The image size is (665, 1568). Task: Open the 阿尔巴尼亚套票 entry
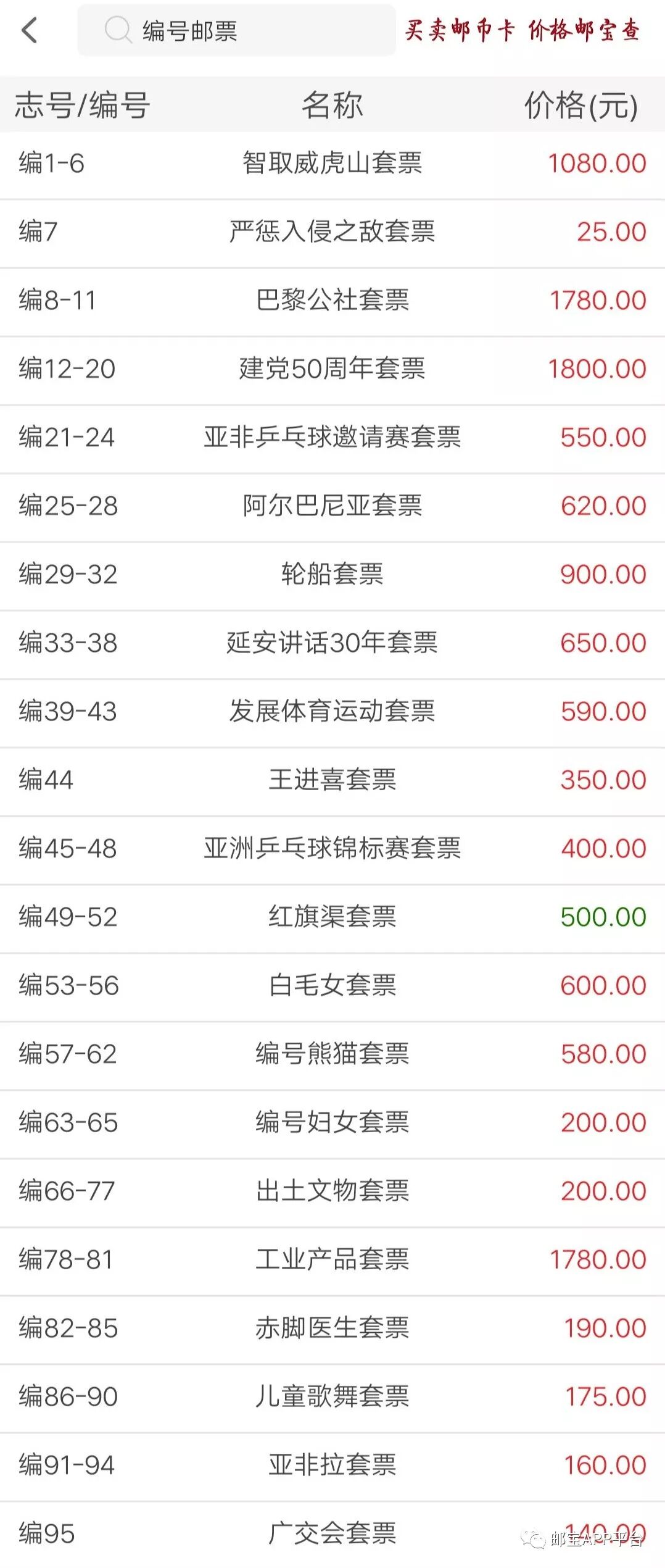pyautogui.click(x=332, y=506)
